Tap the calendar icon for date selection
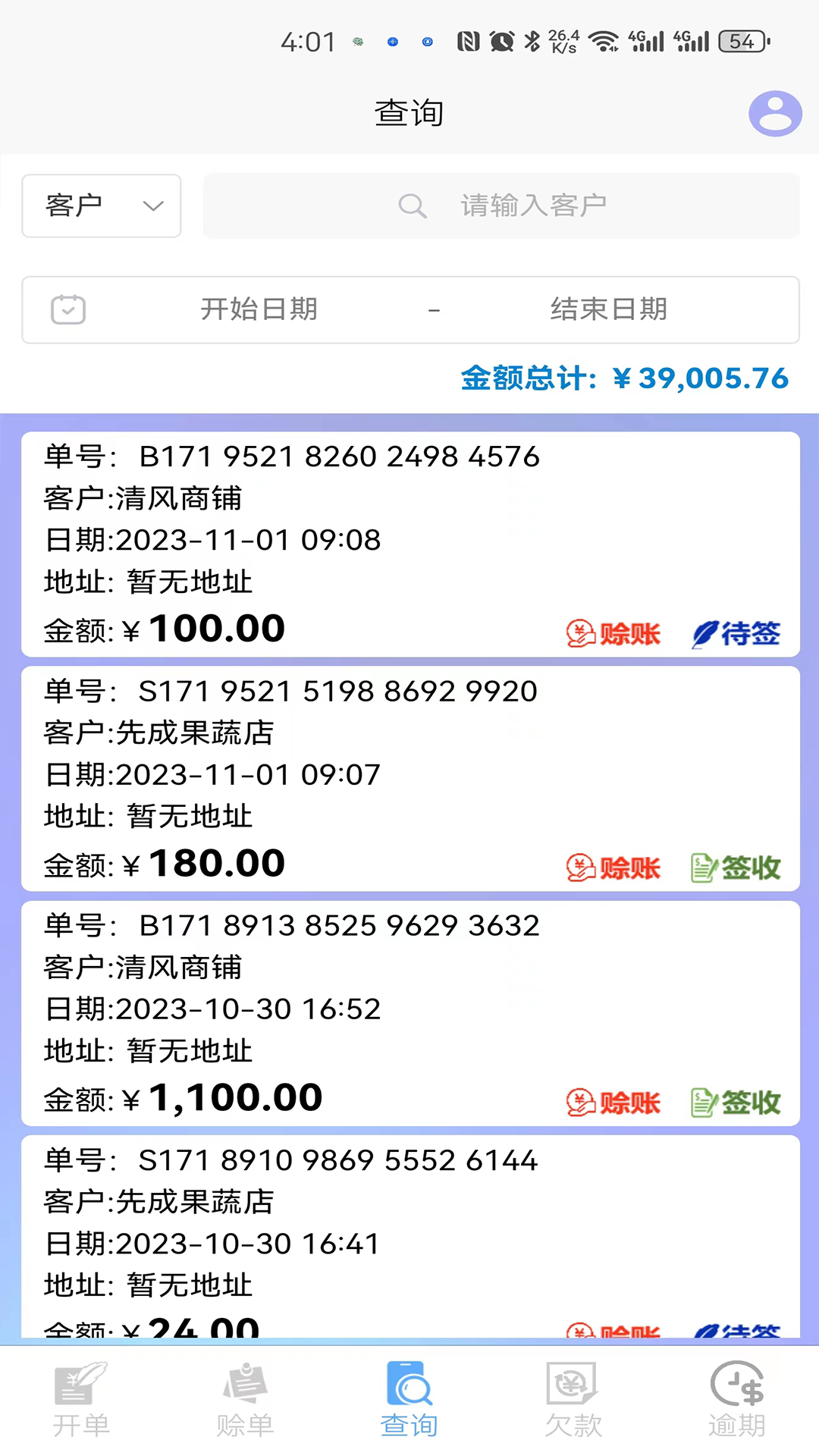 [x=68, y=309]
